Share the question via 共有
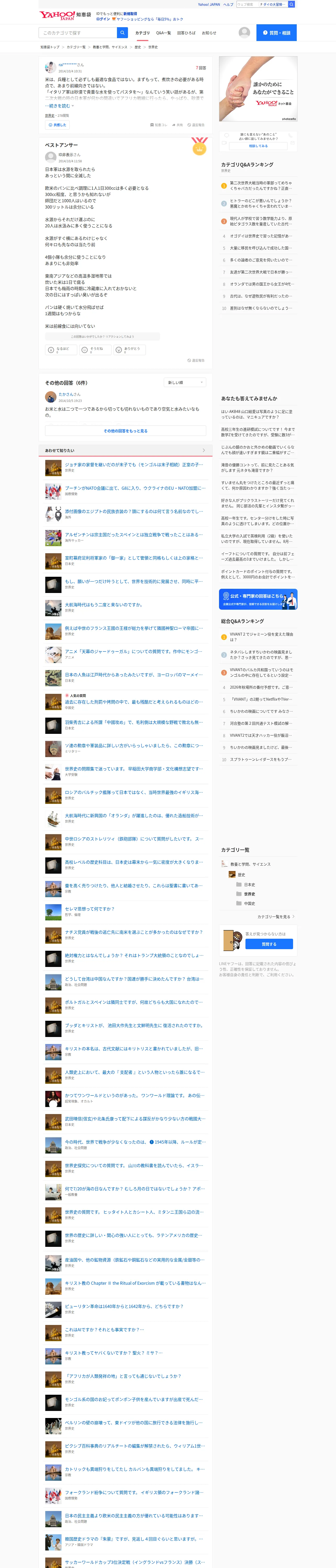 pyautogui.click(x=177, y=125)
